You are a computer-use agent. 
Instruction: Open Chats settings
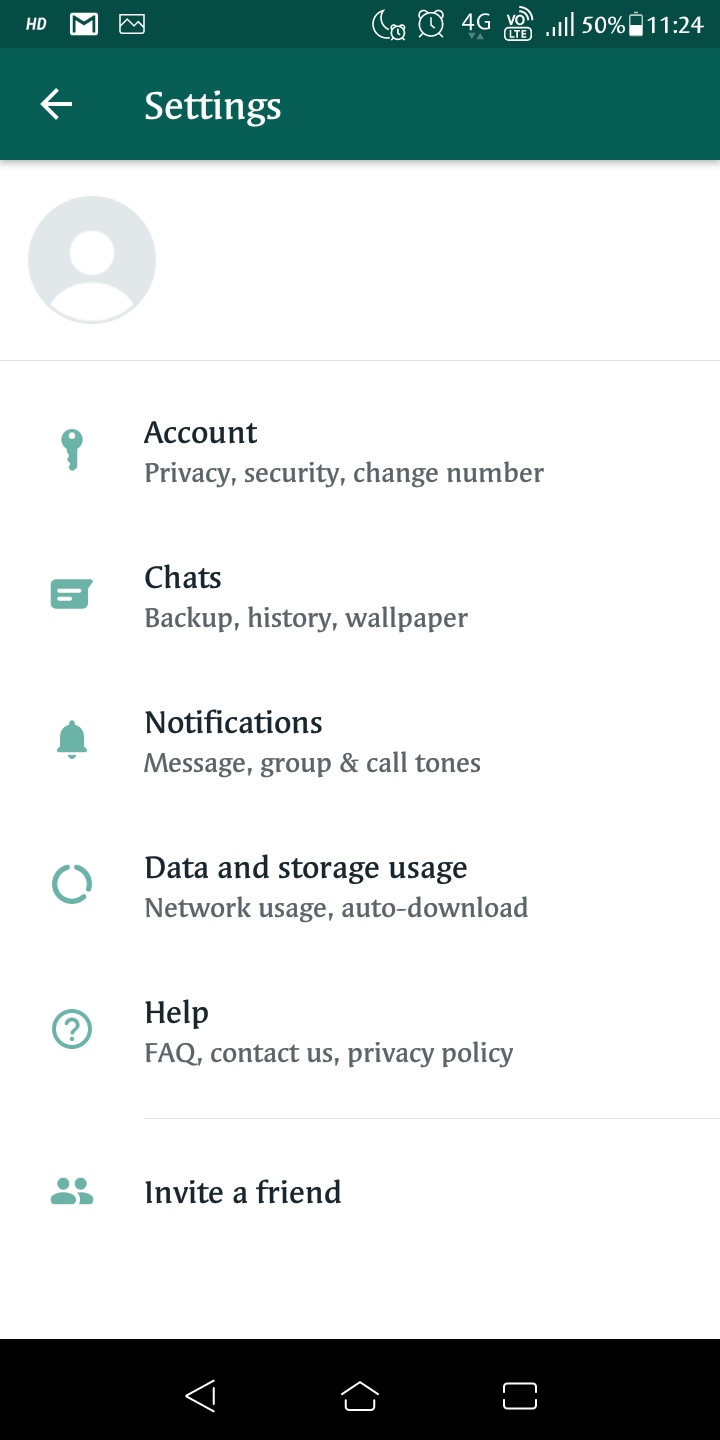(x=306, y=597)
